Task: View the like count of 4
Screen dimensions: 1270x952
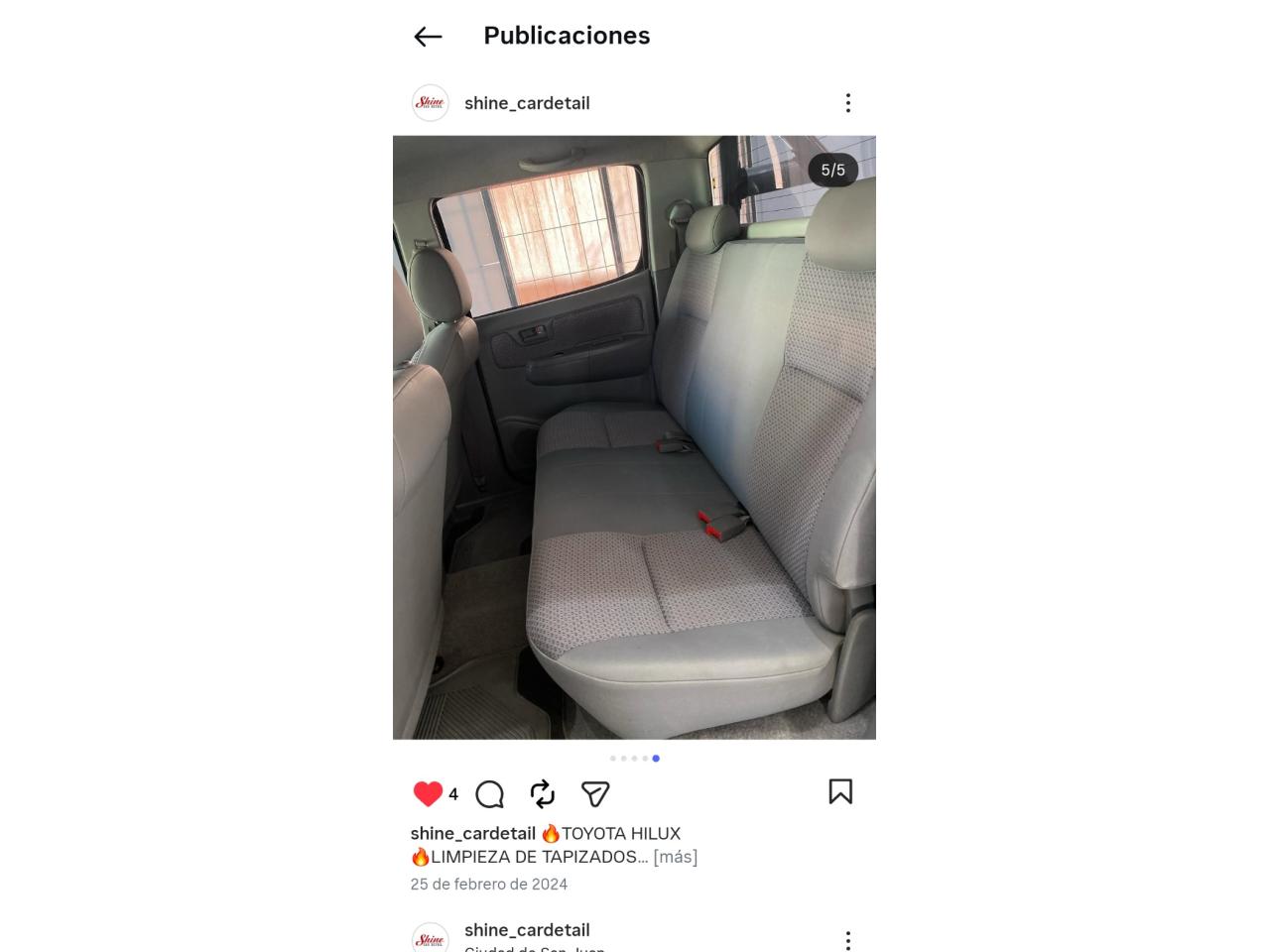Action: point(453,794)
